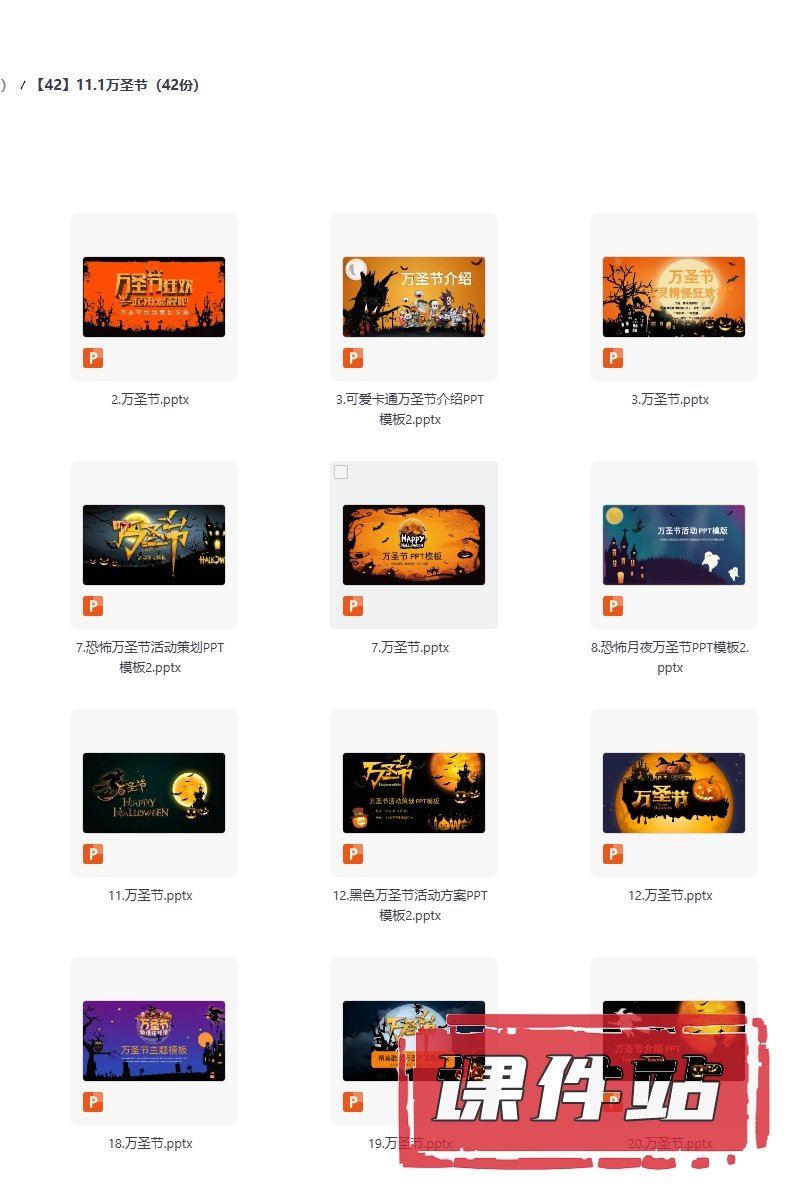Open the file 18.万圣节.pptx
The height and width of the screenshot is (1200, 800).
[154, 1041]
